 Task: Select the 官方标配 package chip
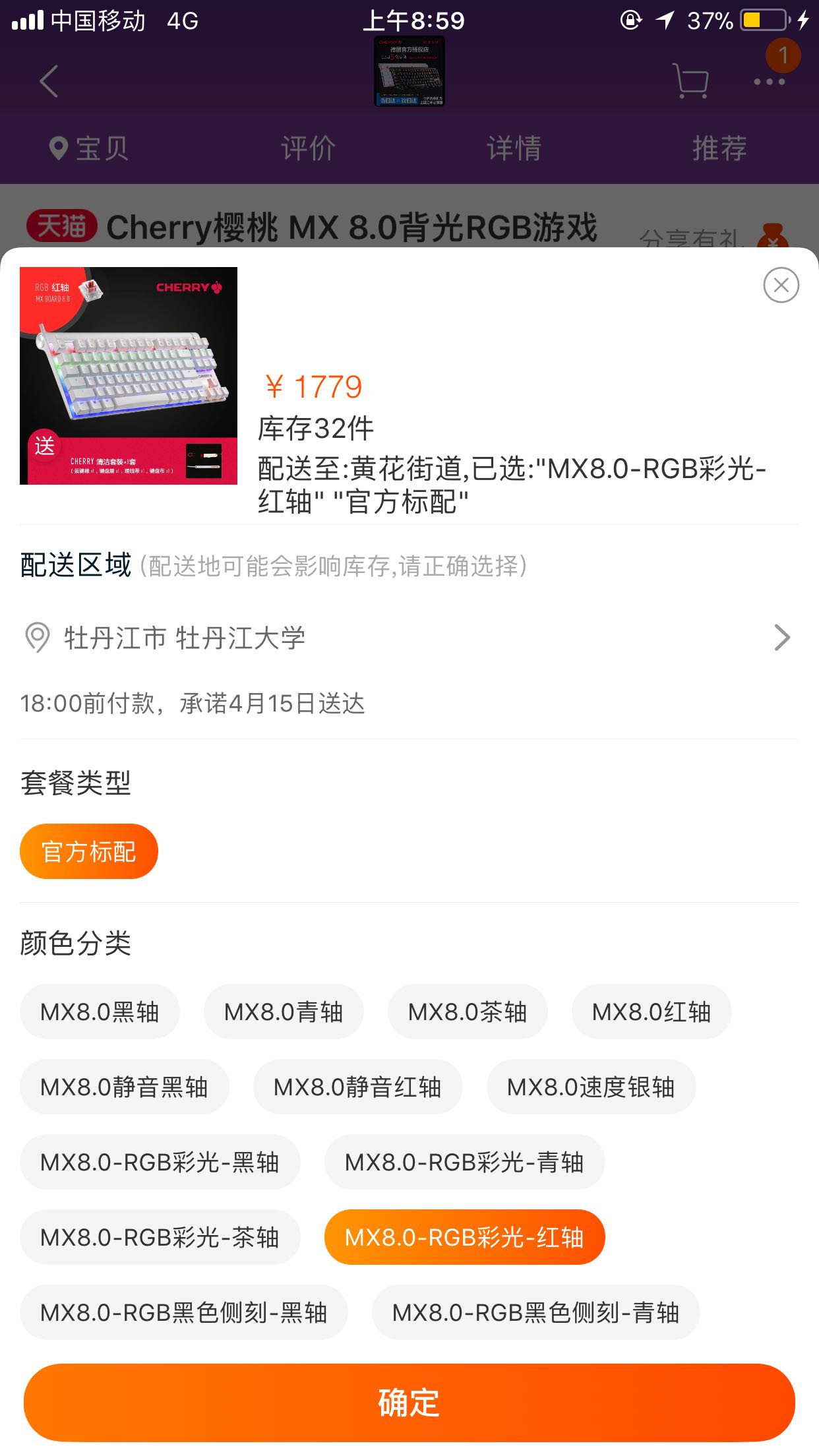tap(89, 851)
